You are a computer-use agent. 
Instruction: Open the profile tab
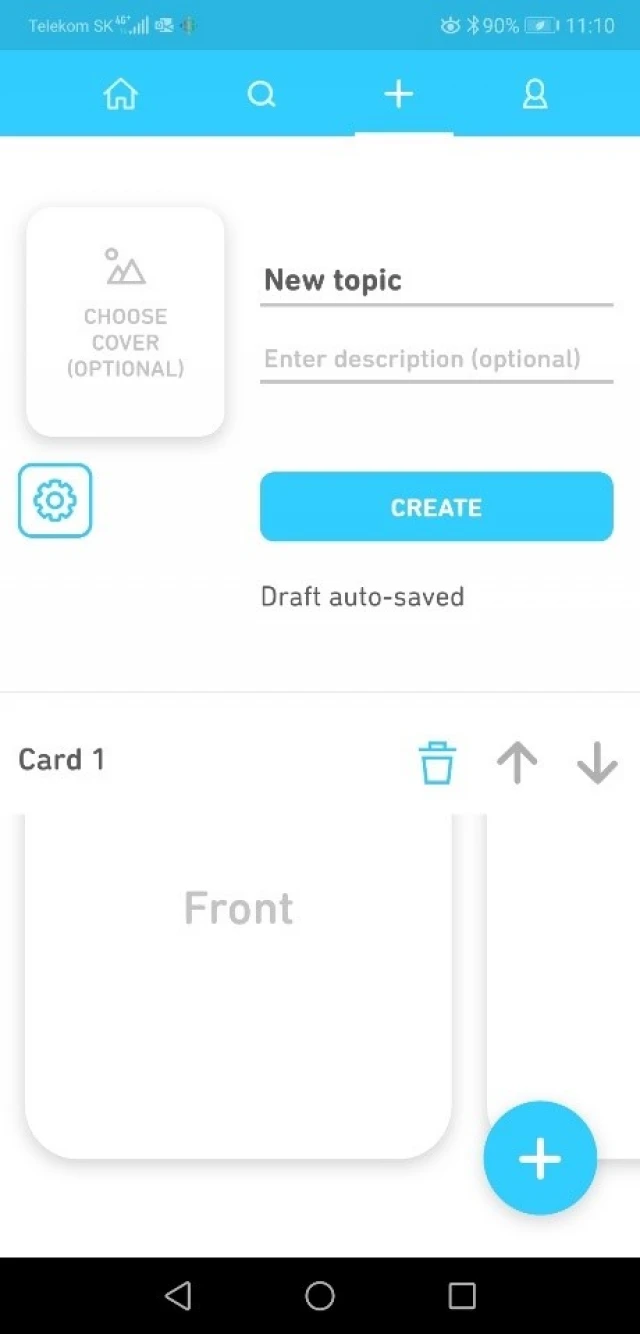click(535, 95)
